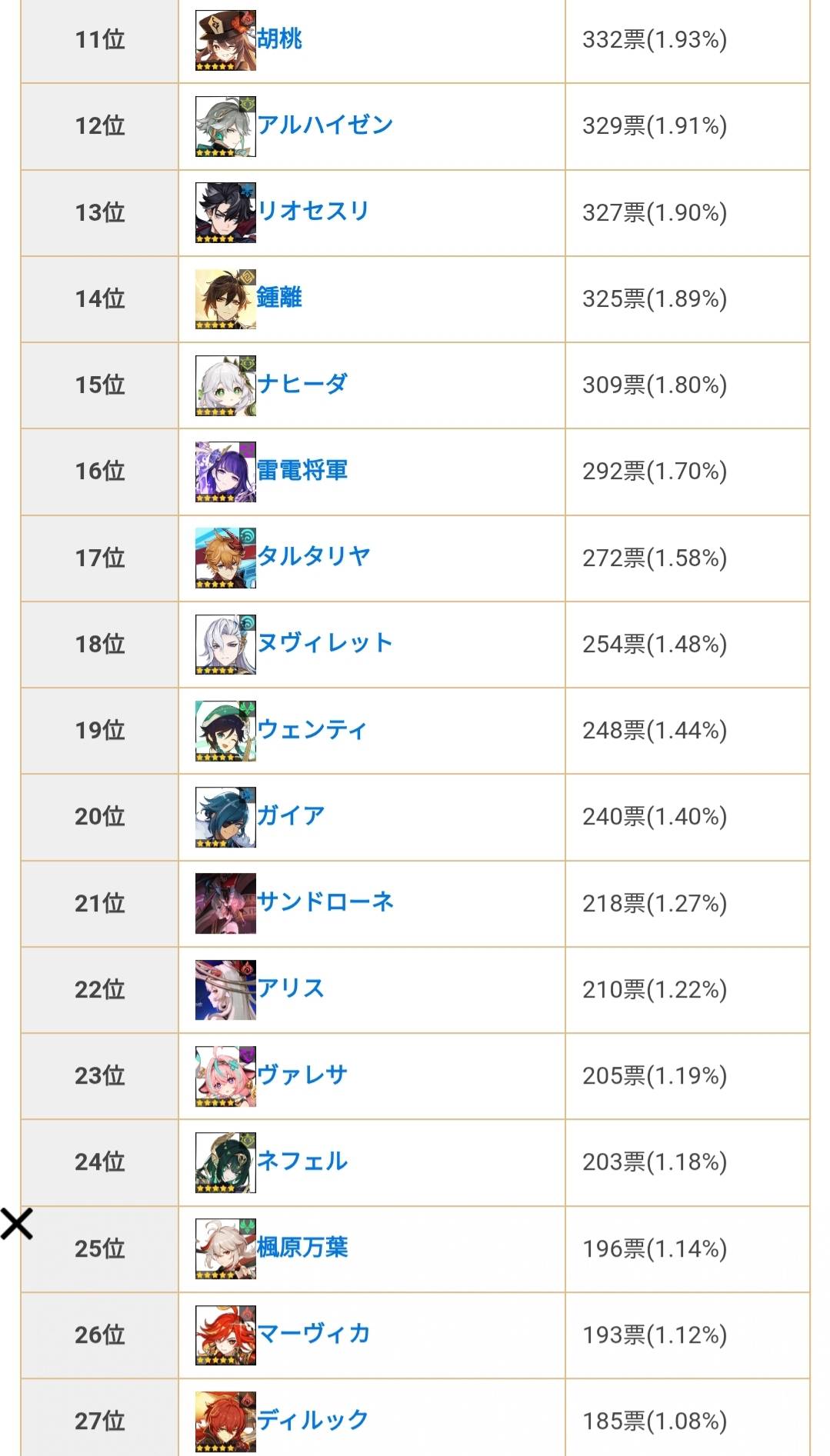The width and height of the screenshot is (830, 1456).
Task: Open the タルタリヤ page
Action: pyautogui.click(x=313, y=556)
